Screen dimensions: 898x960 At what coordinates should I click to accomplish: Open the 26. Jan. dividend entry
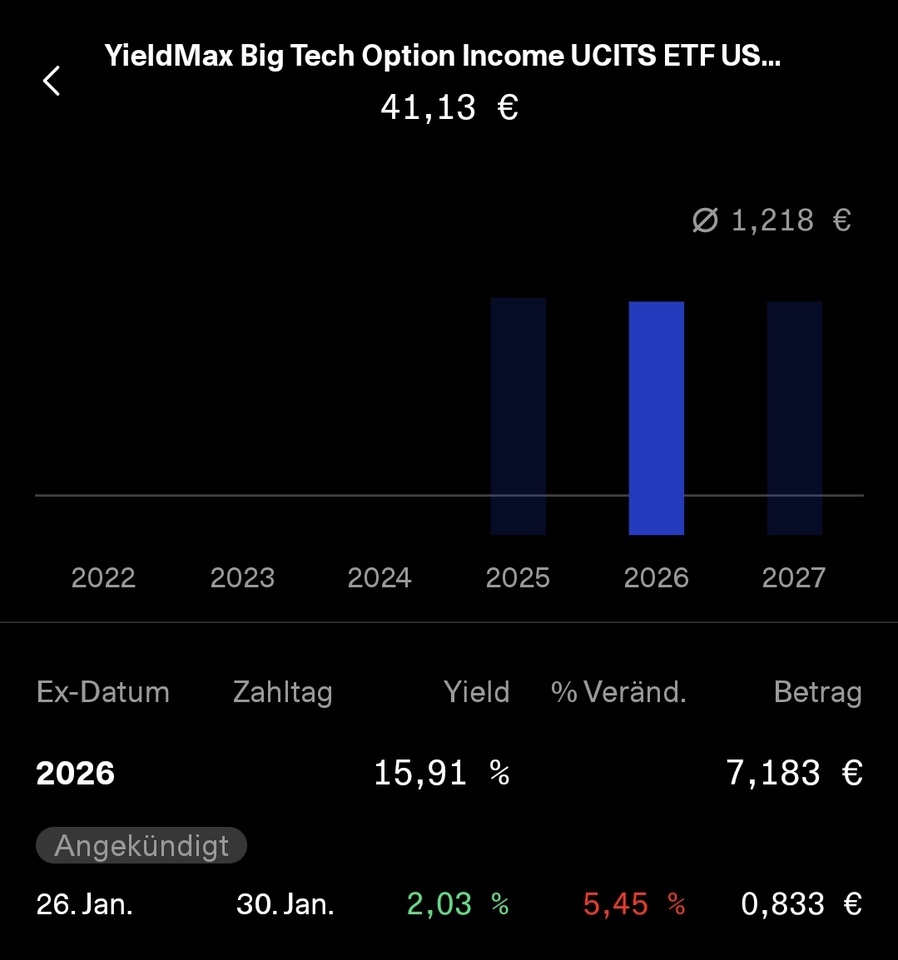tap(448, 905)
